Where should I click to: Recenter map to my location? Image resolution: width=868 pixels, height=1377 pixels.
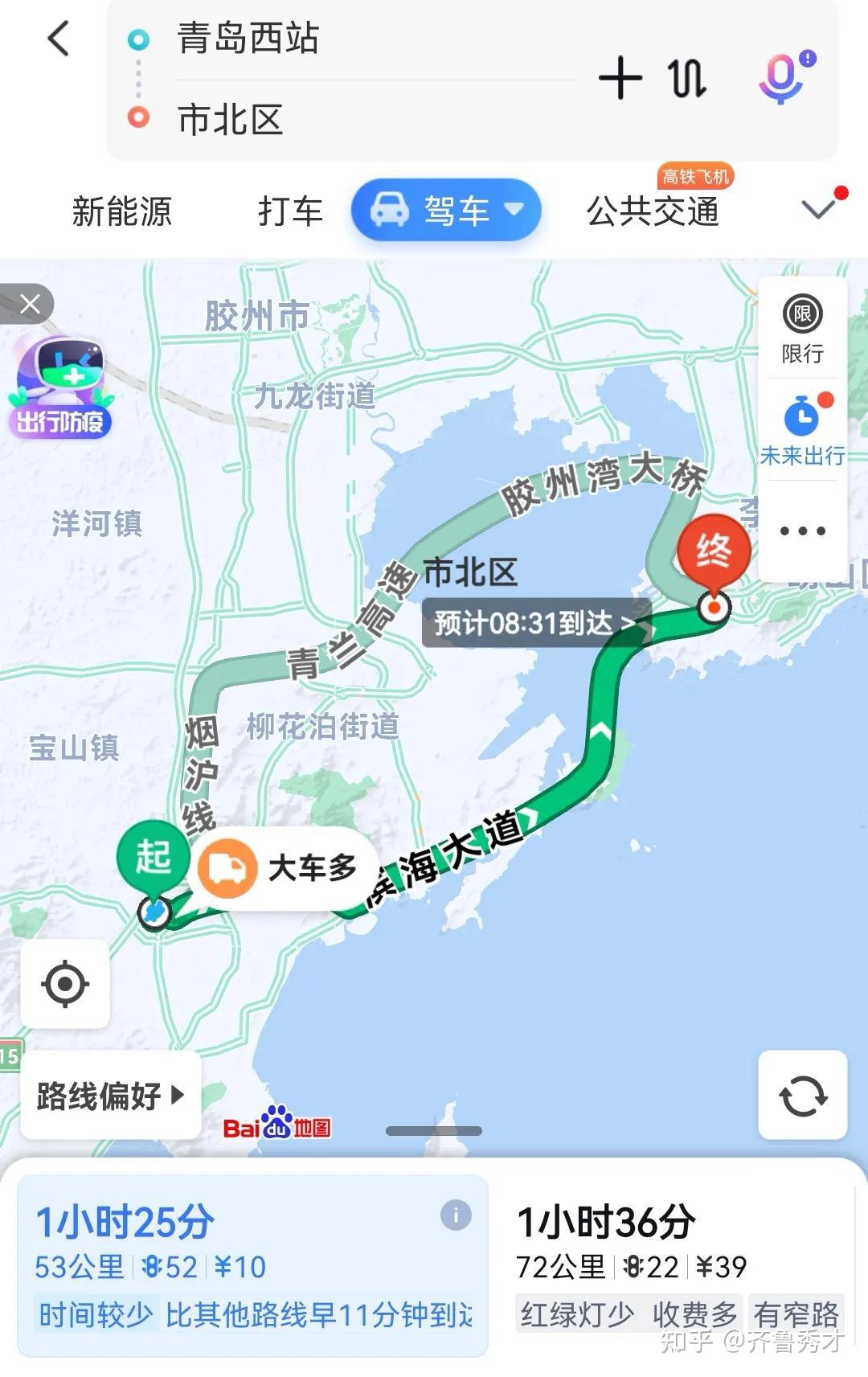(x=65, y=983)
